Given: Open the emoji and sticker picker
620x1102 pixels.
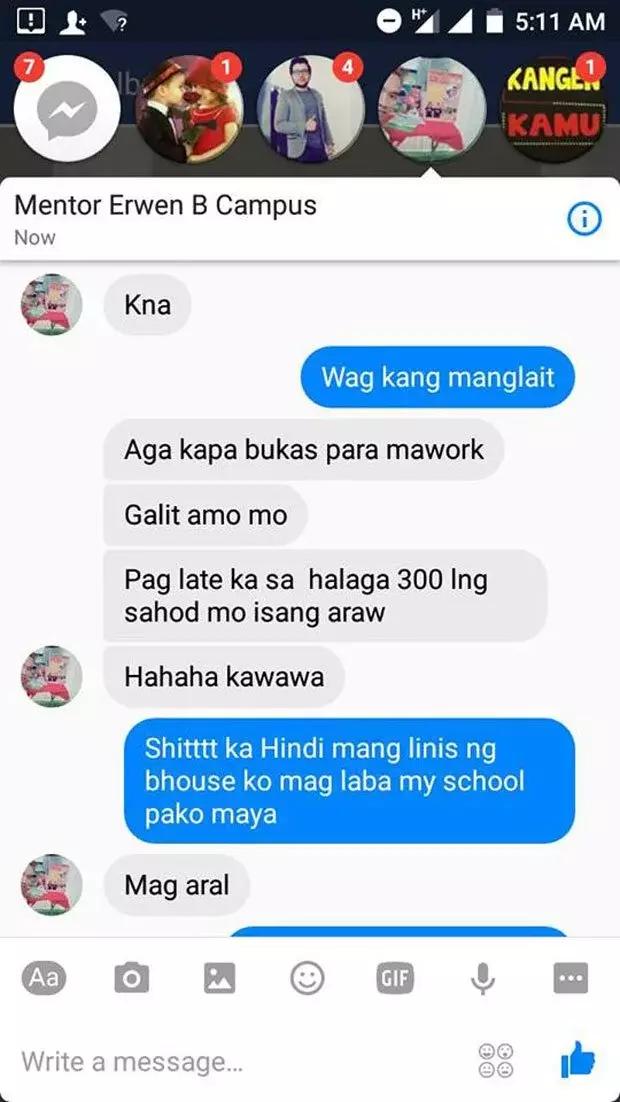Looking at the screenshot, I should [307, 979].
